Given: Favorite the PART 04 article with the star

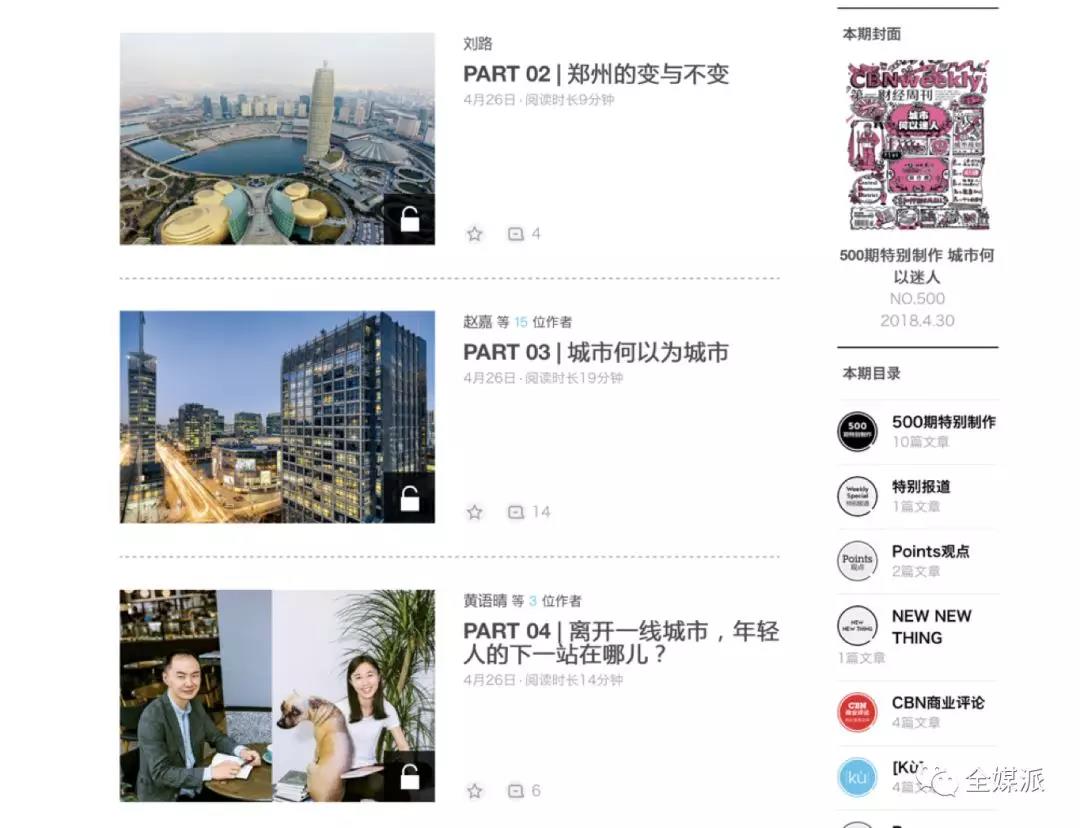Looking at the screenshot, I should (475, 791).
